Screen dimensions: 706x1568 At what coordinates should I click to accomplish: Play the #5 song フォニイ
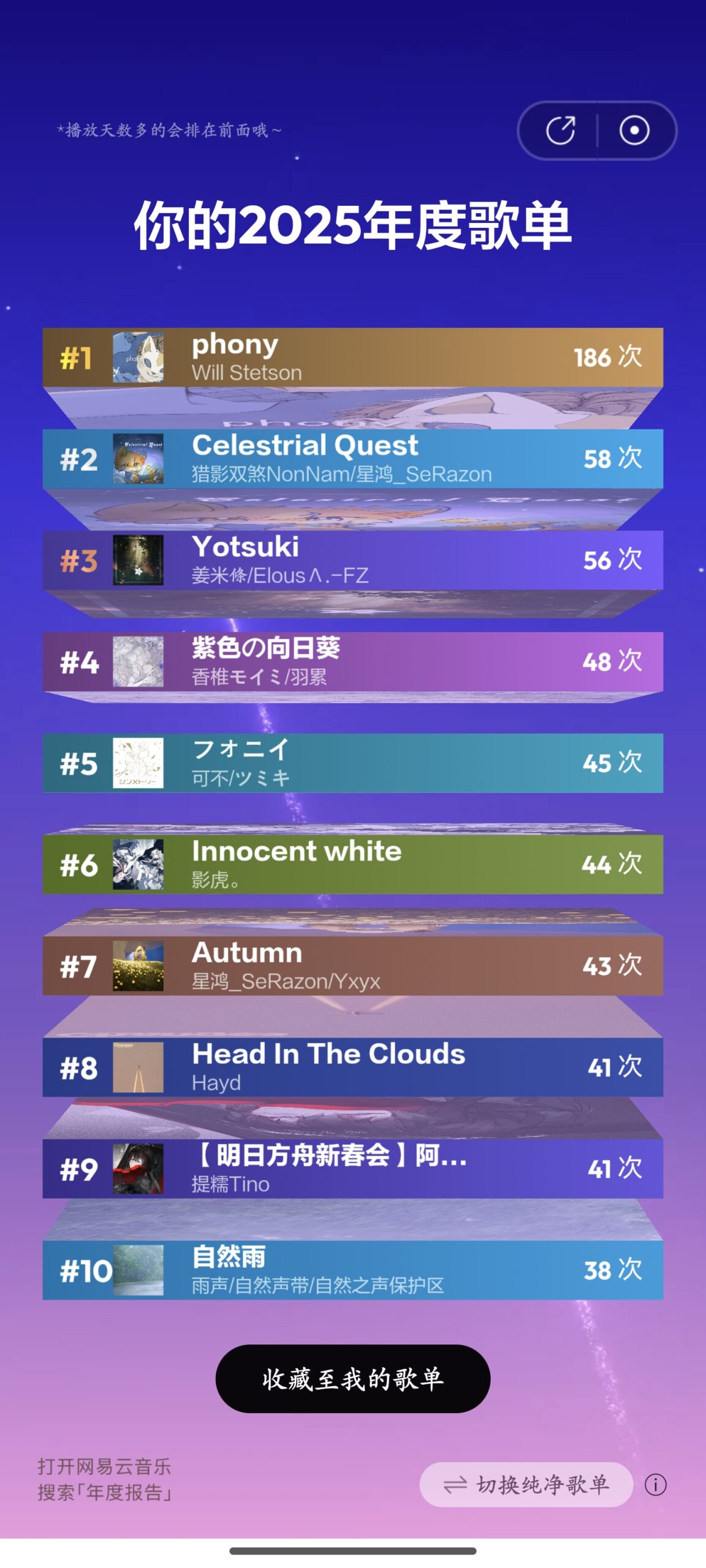352,763
